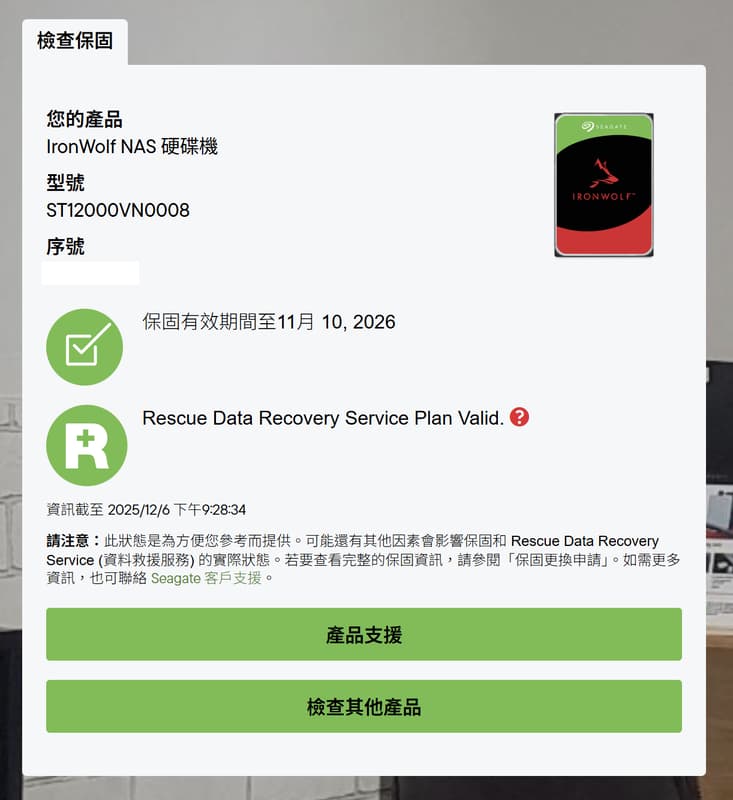Open the Seagate 客戶支援 link

[x=206, y=578]
